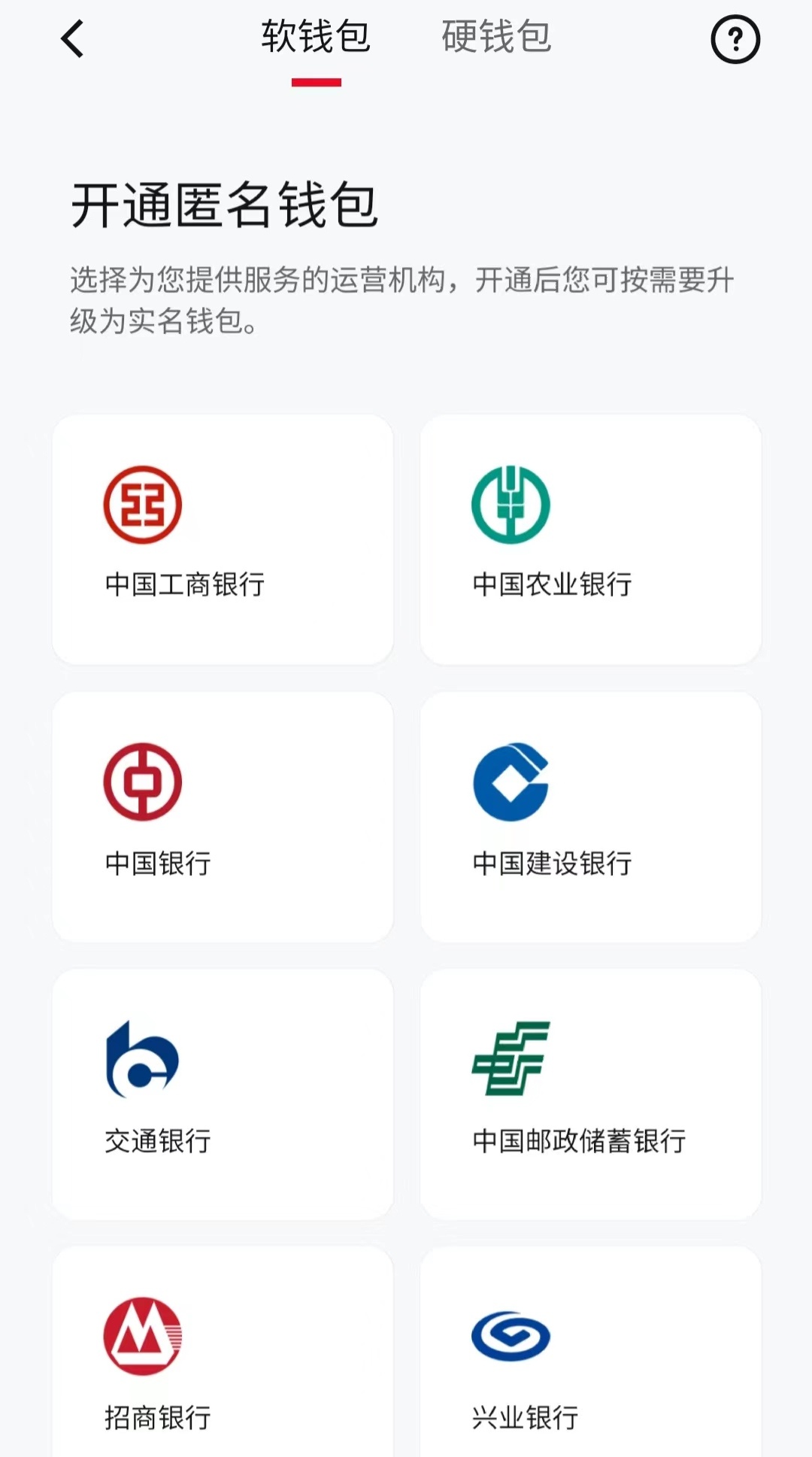Switch to the 硬钱包 tab

[x=496, y=37]
